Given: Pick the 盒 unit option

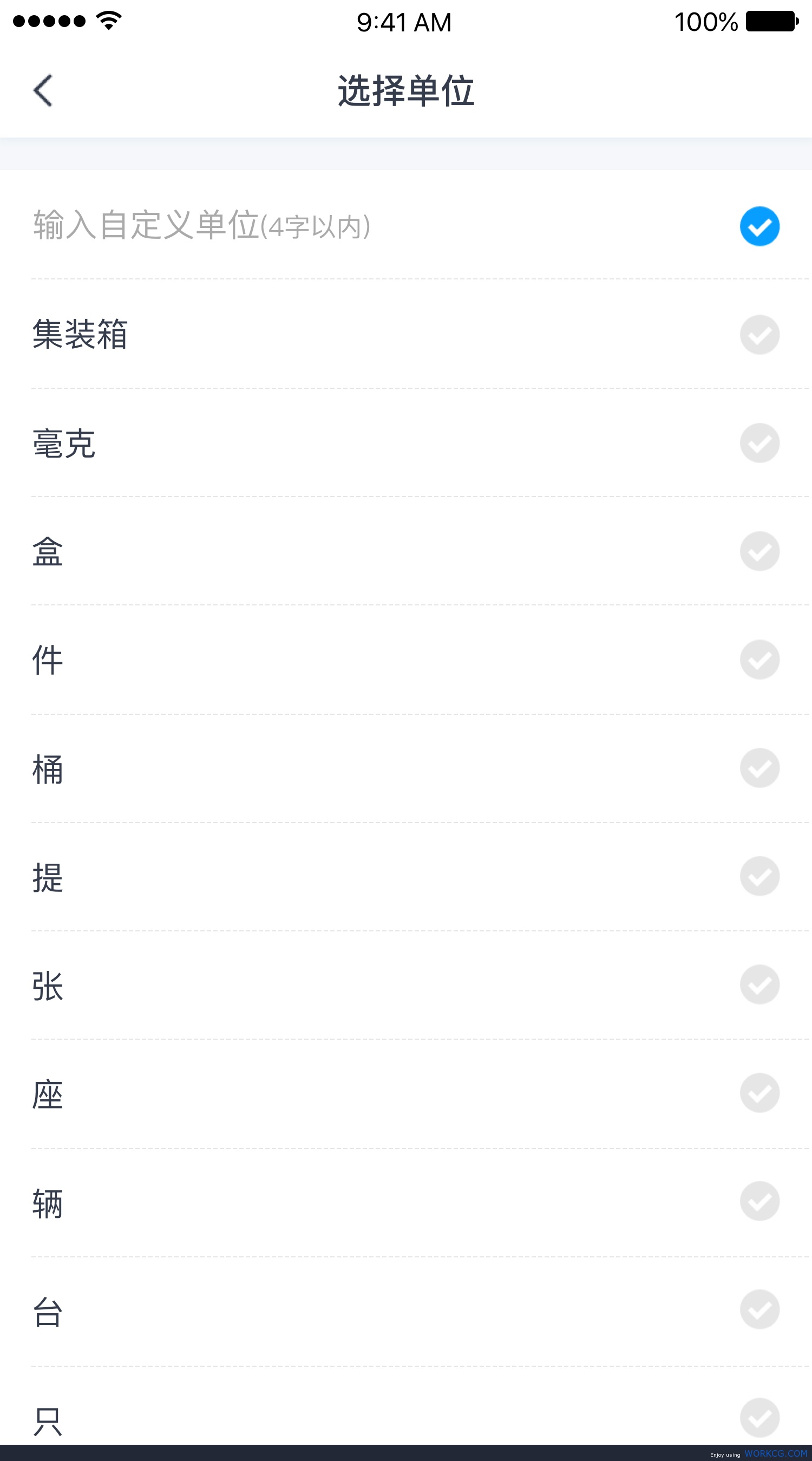Looking at the screenshot, I should pos(406,551).
